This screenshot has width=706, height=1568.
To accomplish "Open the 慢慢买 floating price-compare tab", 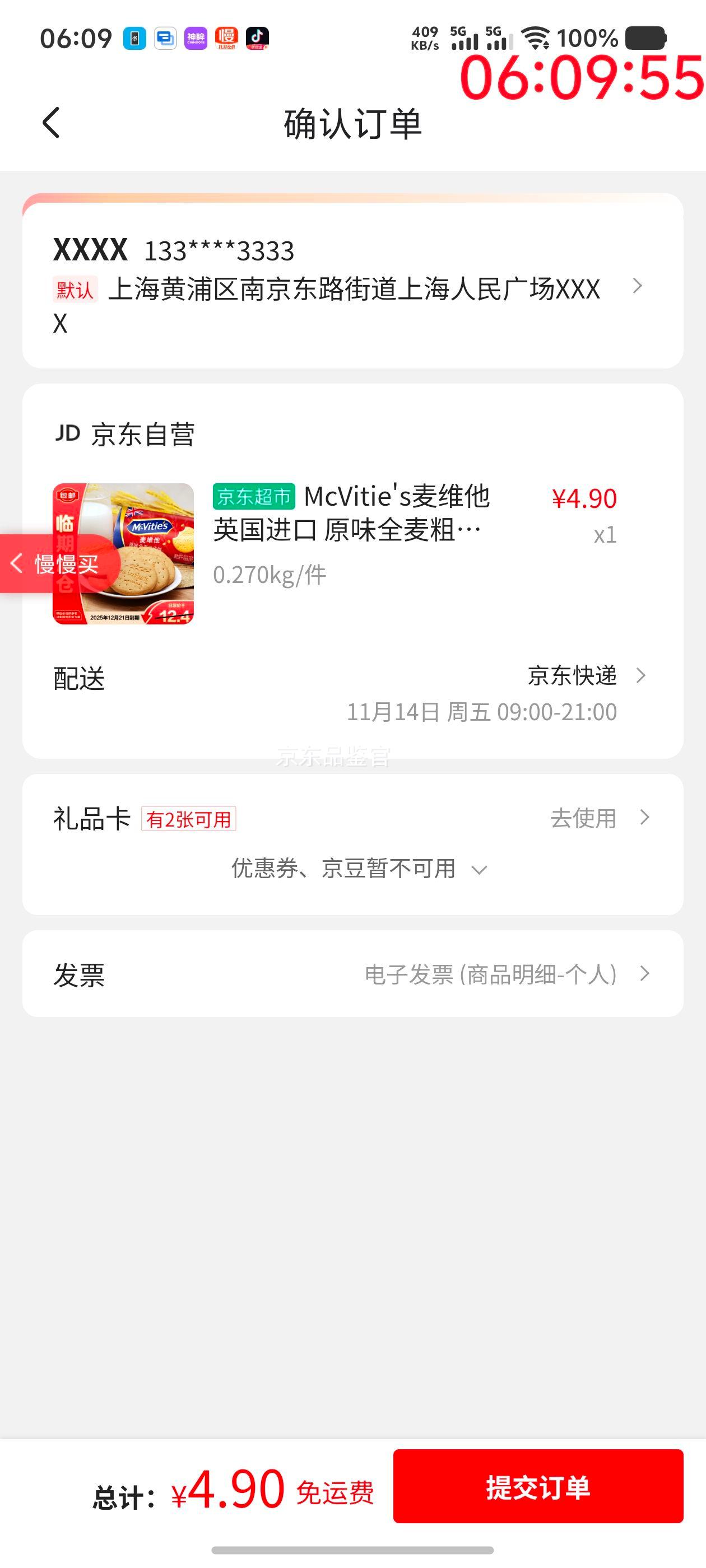I will [x=58, y=564].
